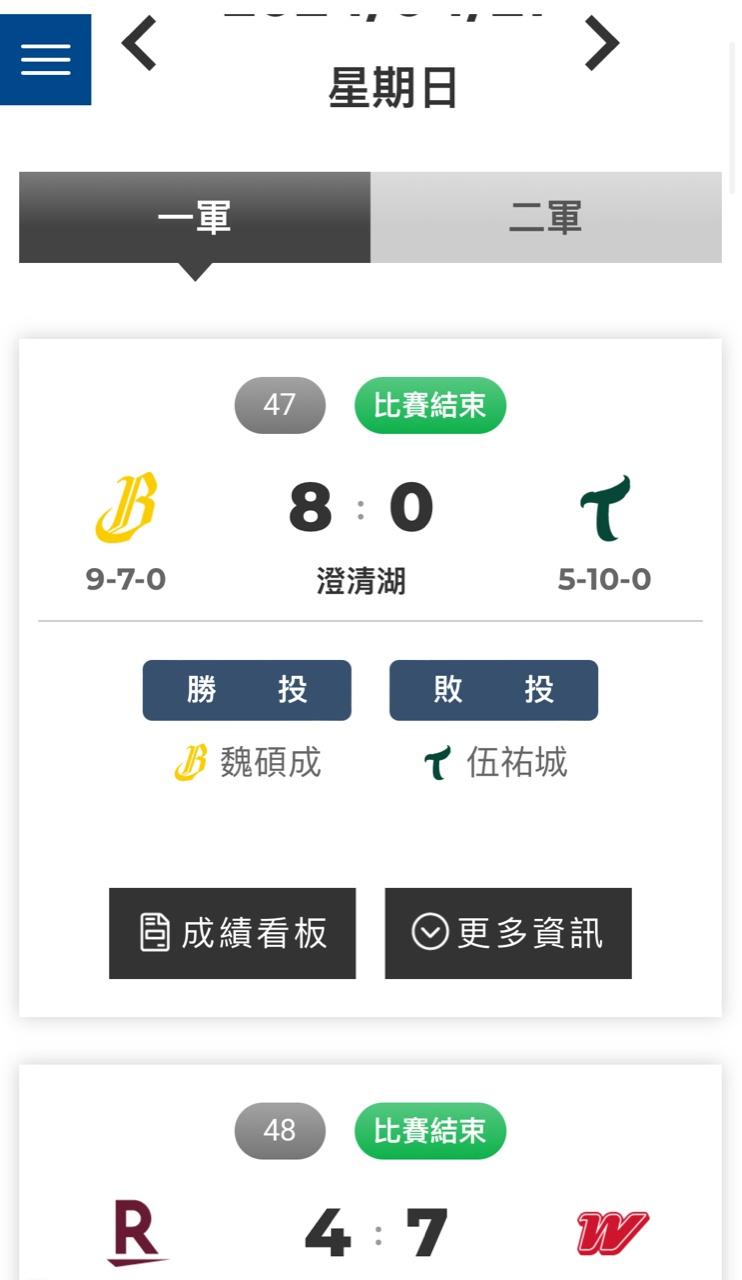
Task: Open 成績看板 for game 47
Action: (232, 933)
